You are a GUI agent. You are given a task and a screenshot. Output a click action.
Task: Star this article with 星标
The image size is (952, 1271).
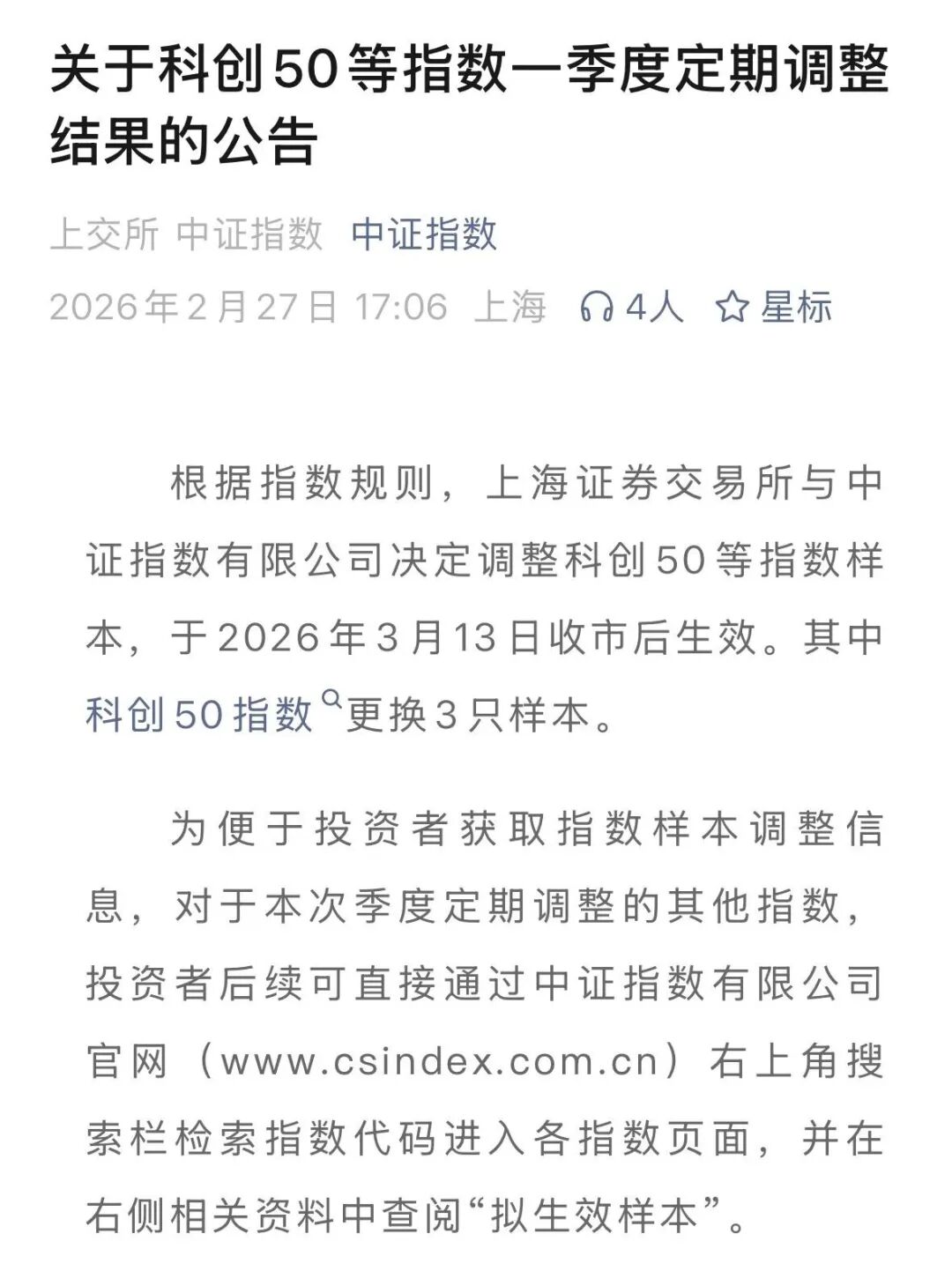[774, 307]
